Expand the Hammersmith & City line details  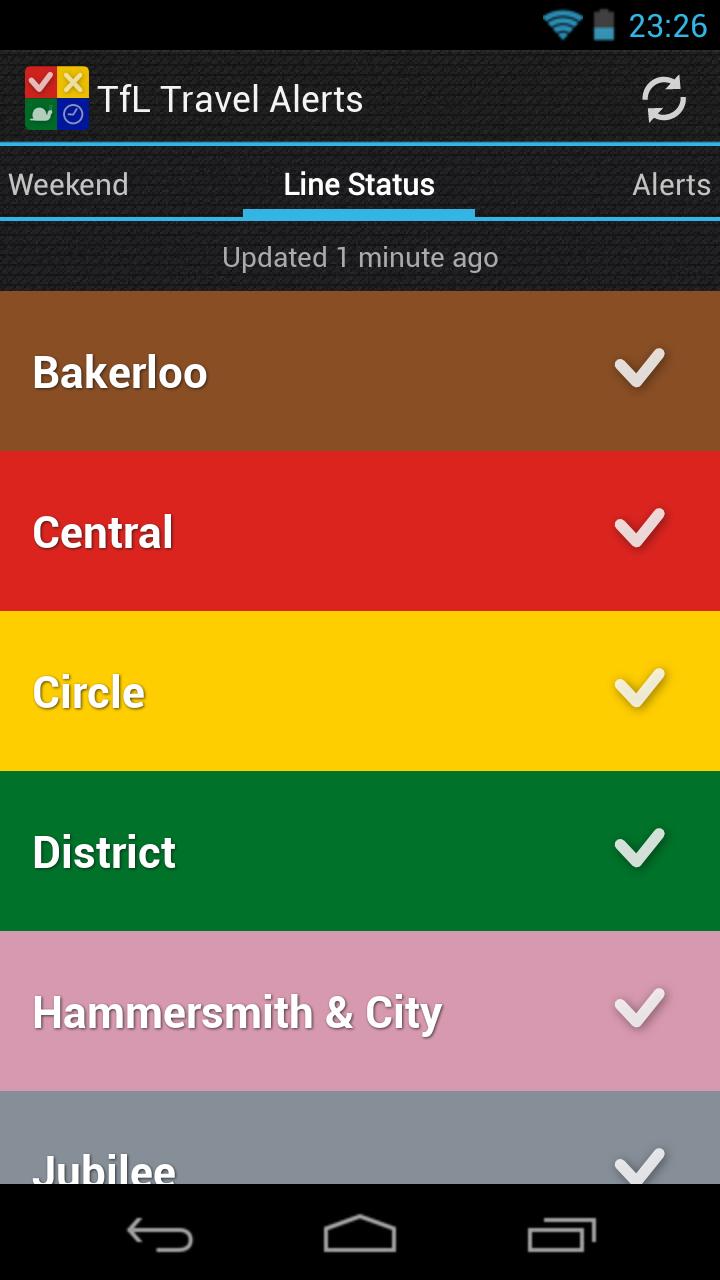click(x=360, y=1011)
